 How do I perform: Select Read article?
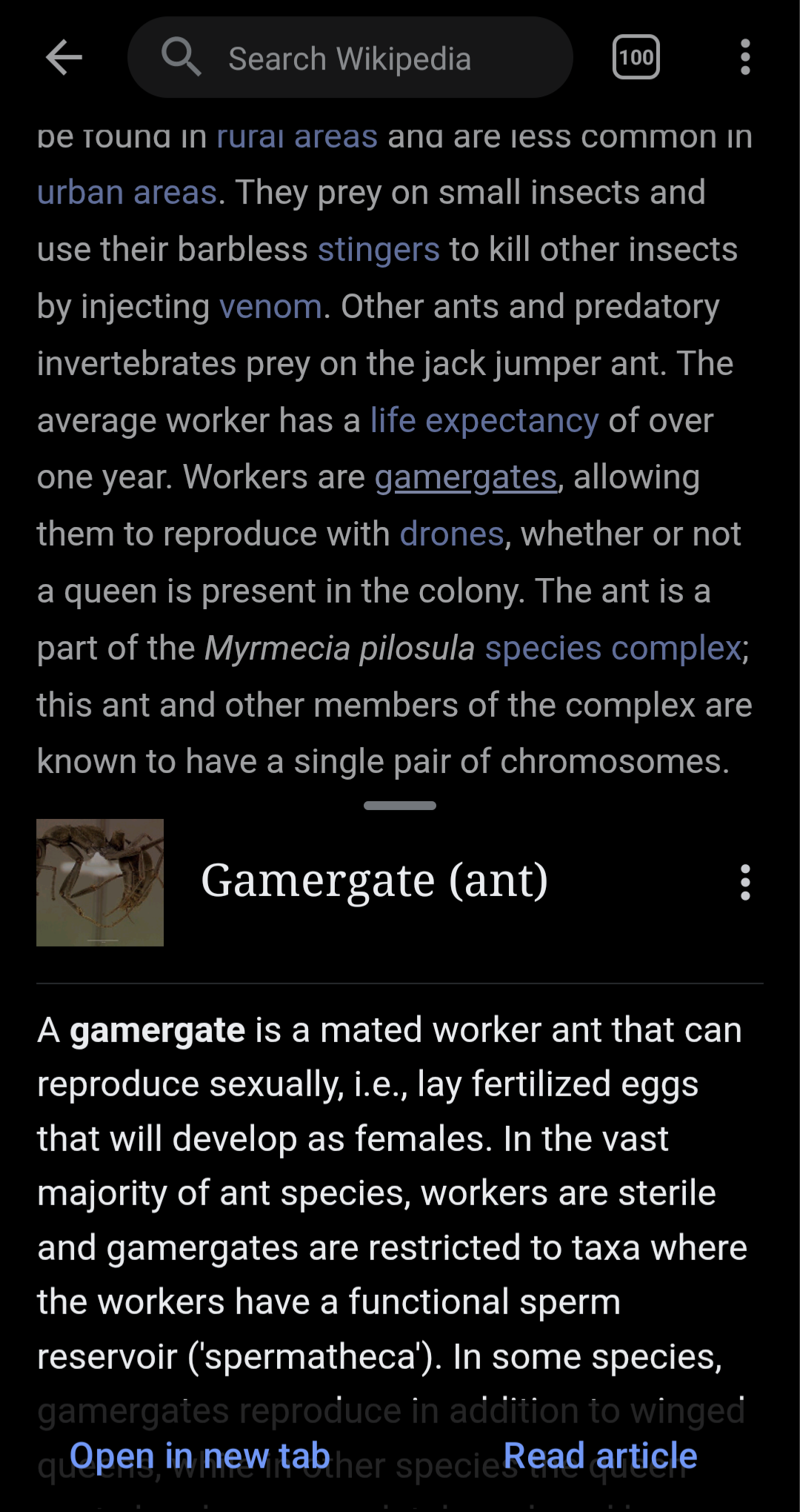[x=600, y=1456]
